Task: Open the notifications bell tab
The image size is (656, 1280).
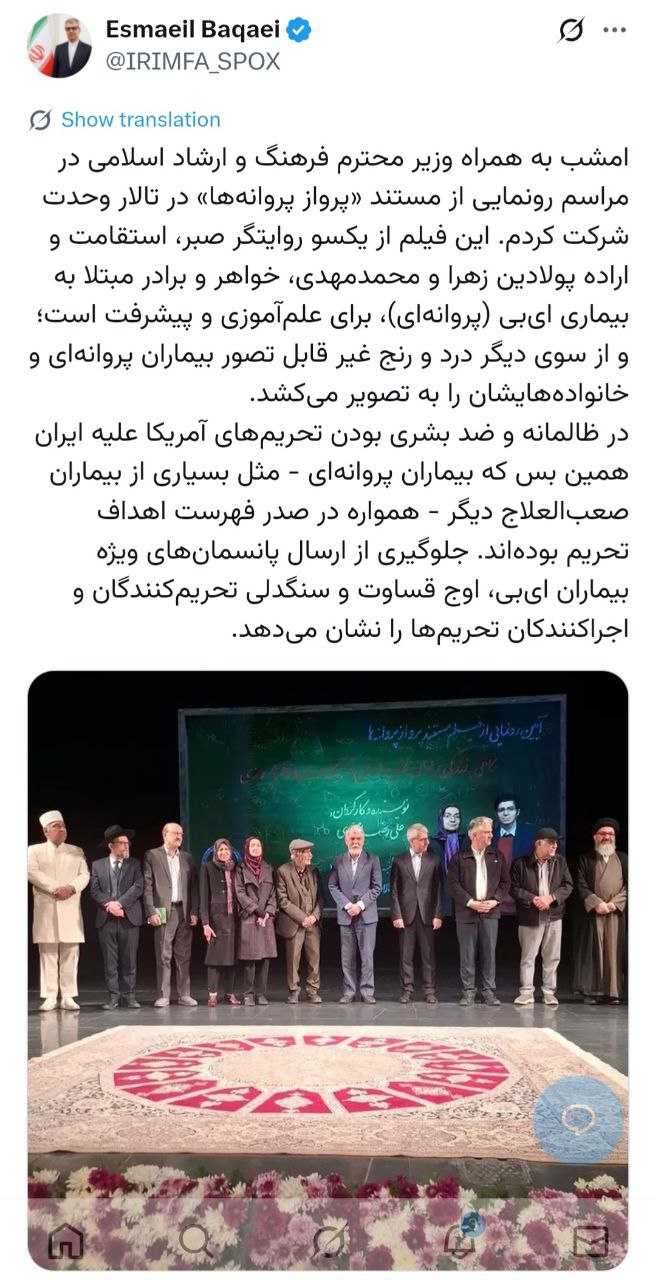Action: point(460,1241)
